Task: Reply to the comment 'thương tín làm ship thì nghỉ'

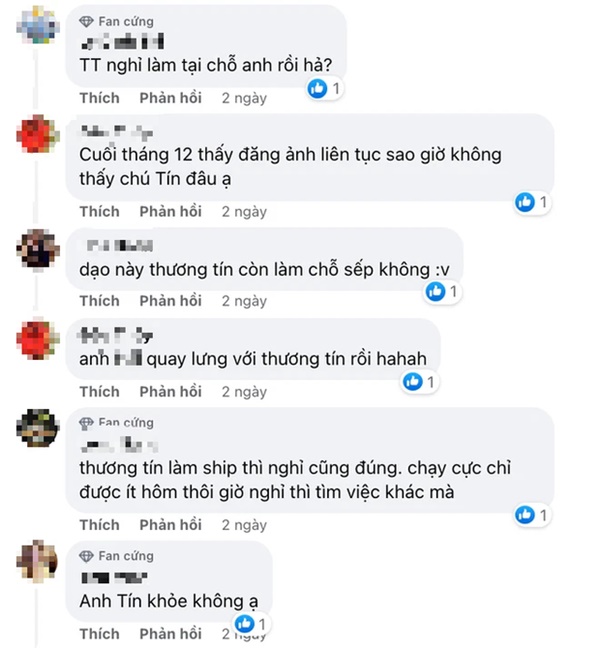Action: [170, 524]
